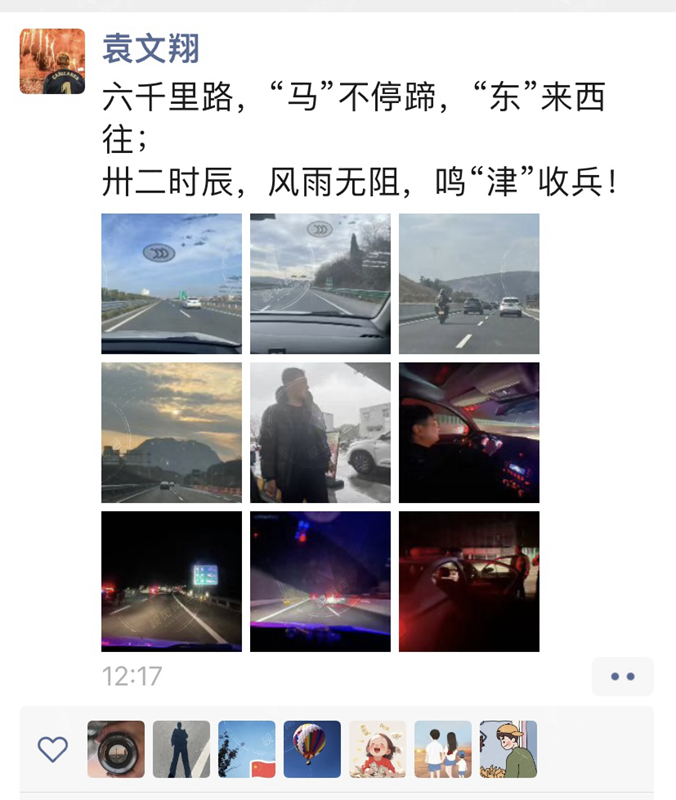Screen dimensions: 676x800
Task: Open the cartoon baby avatar in likes
Action: click(x=377, y=749)
